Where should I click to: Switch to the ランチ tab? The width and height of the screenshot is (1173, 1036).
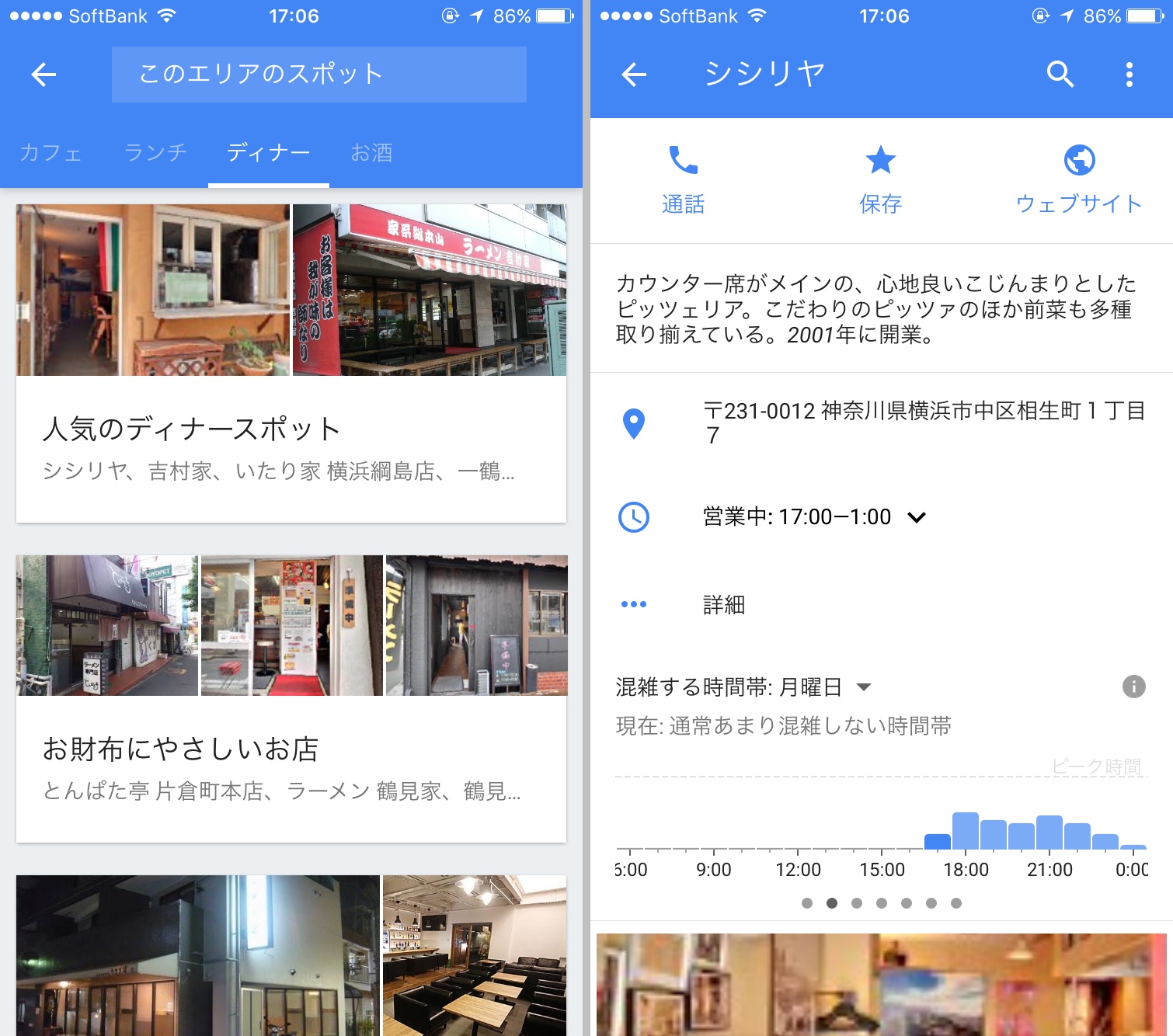[x=155, y=152]
